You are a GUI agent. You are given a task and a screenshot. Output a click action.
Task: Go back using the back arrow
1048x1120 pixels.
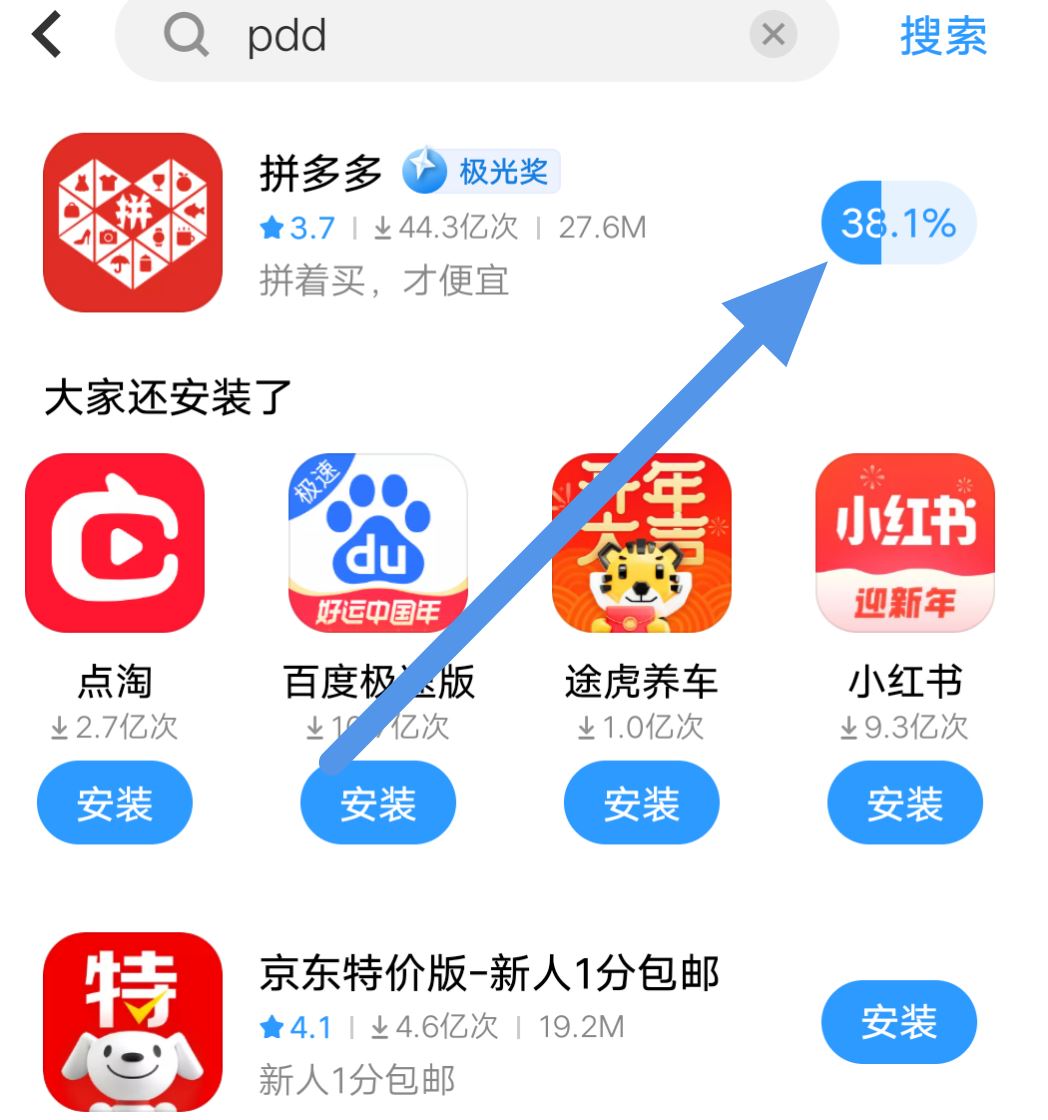click(46, 36)
